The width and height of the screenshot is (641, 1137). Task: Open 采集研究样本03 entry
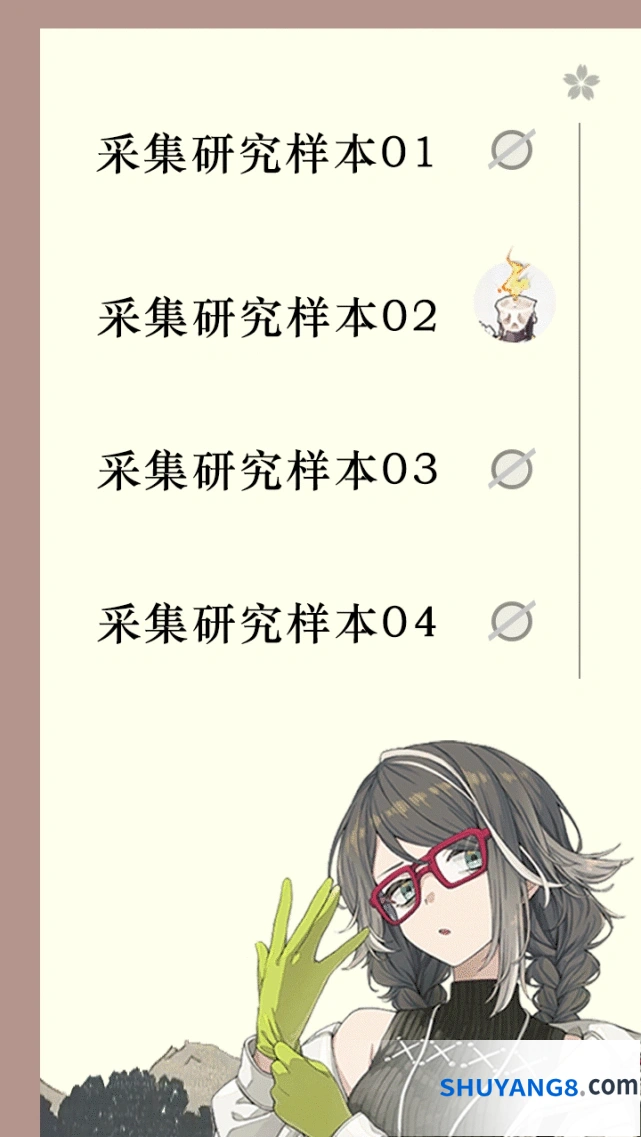click(266, 470)
